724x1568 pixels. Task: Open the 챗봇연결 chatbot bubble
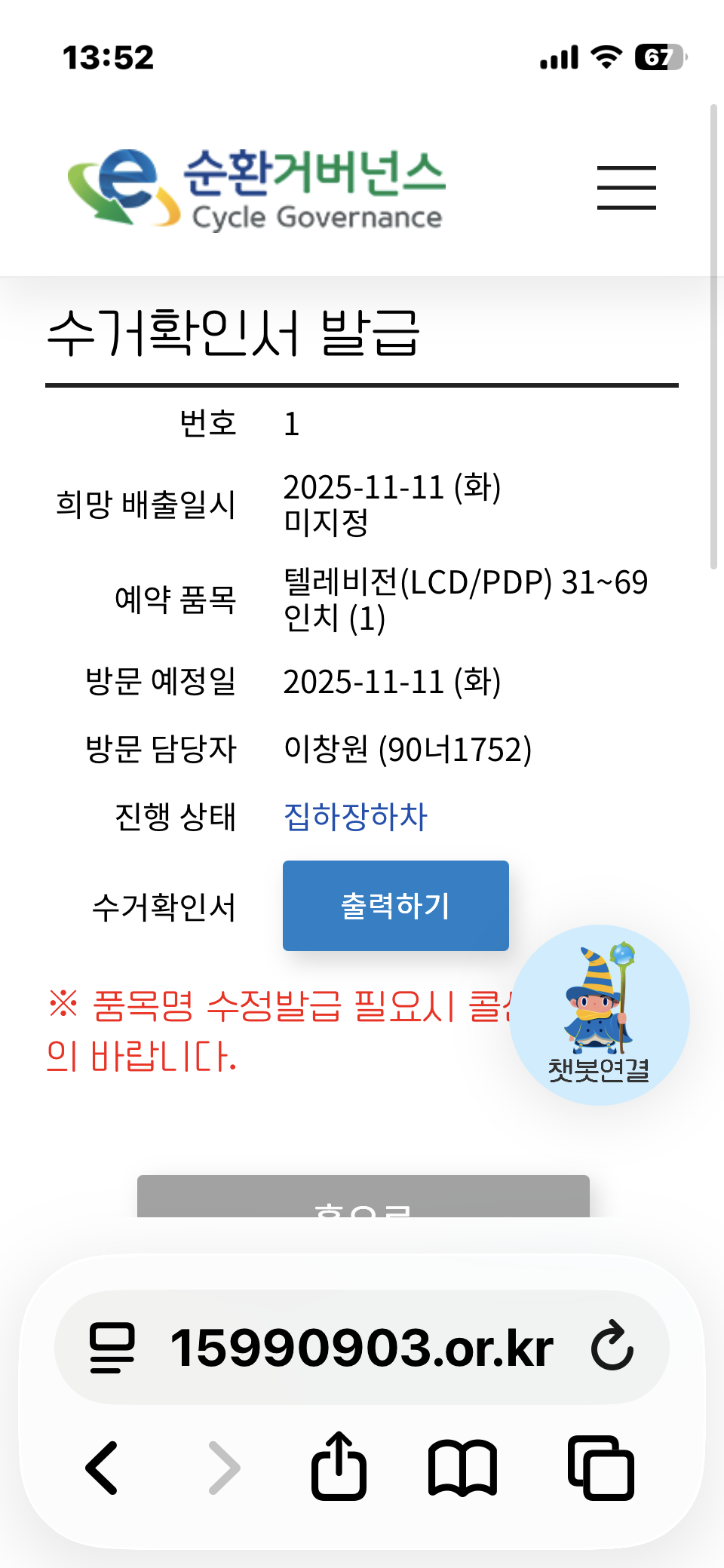point(600,1014)
